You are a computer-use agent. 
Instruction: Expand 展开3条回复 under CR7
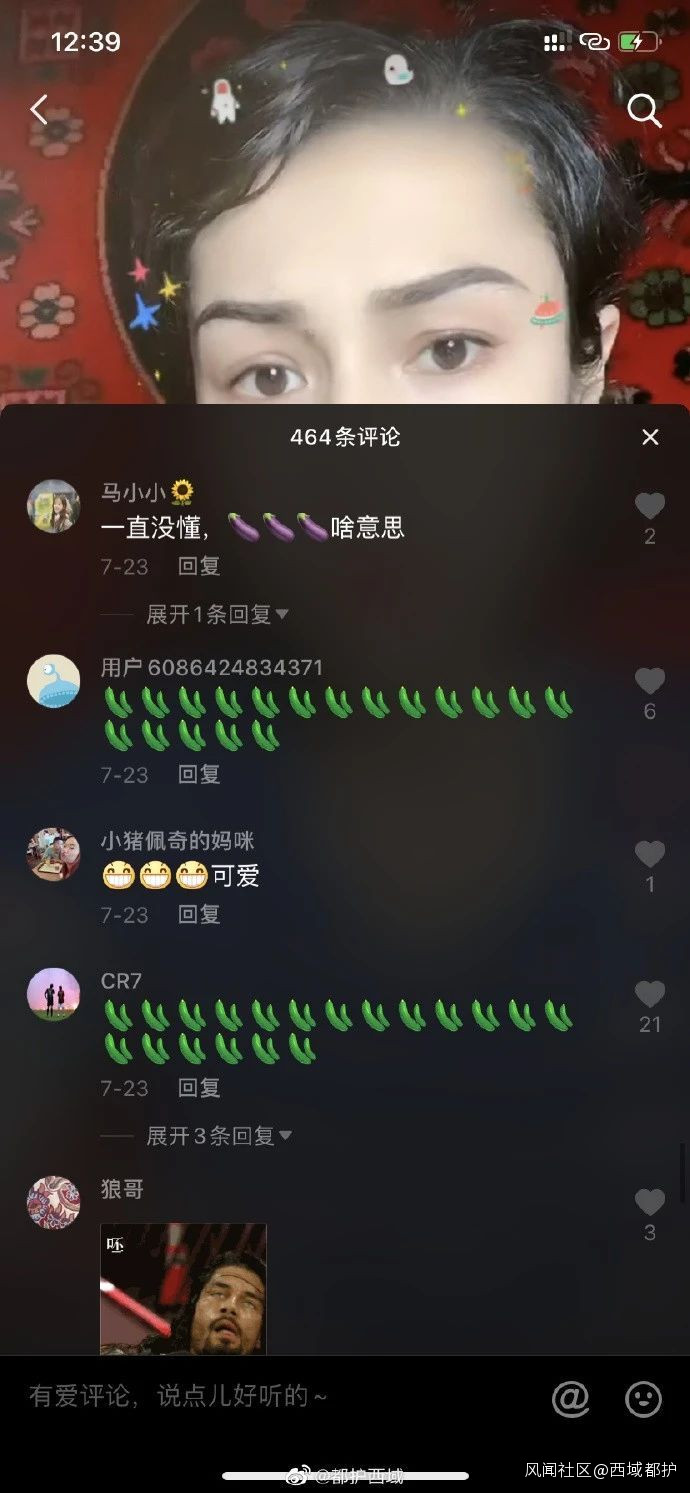[219, 1135]
